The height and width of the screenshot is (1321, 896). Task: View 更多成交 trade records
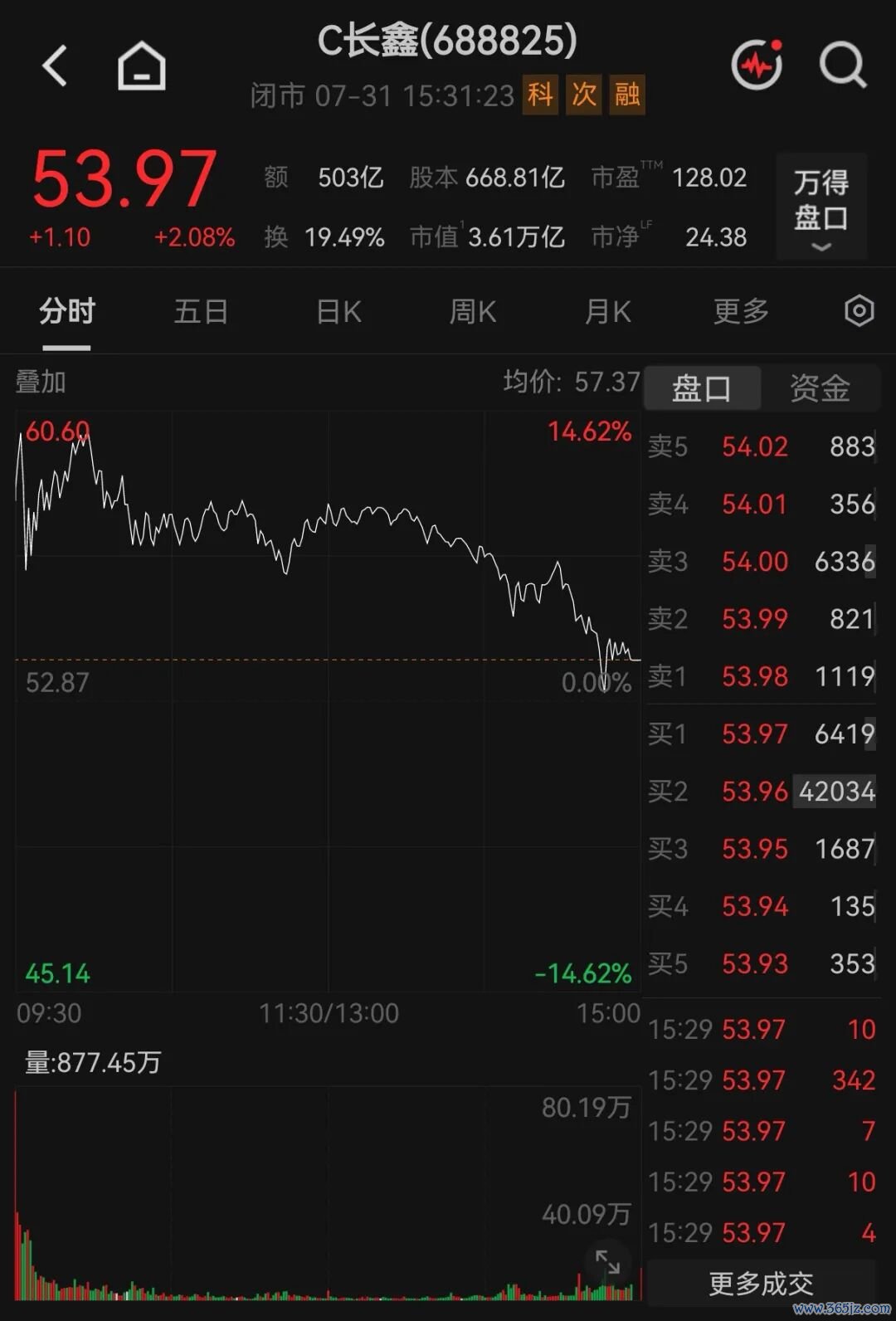tap(761, 1284)
